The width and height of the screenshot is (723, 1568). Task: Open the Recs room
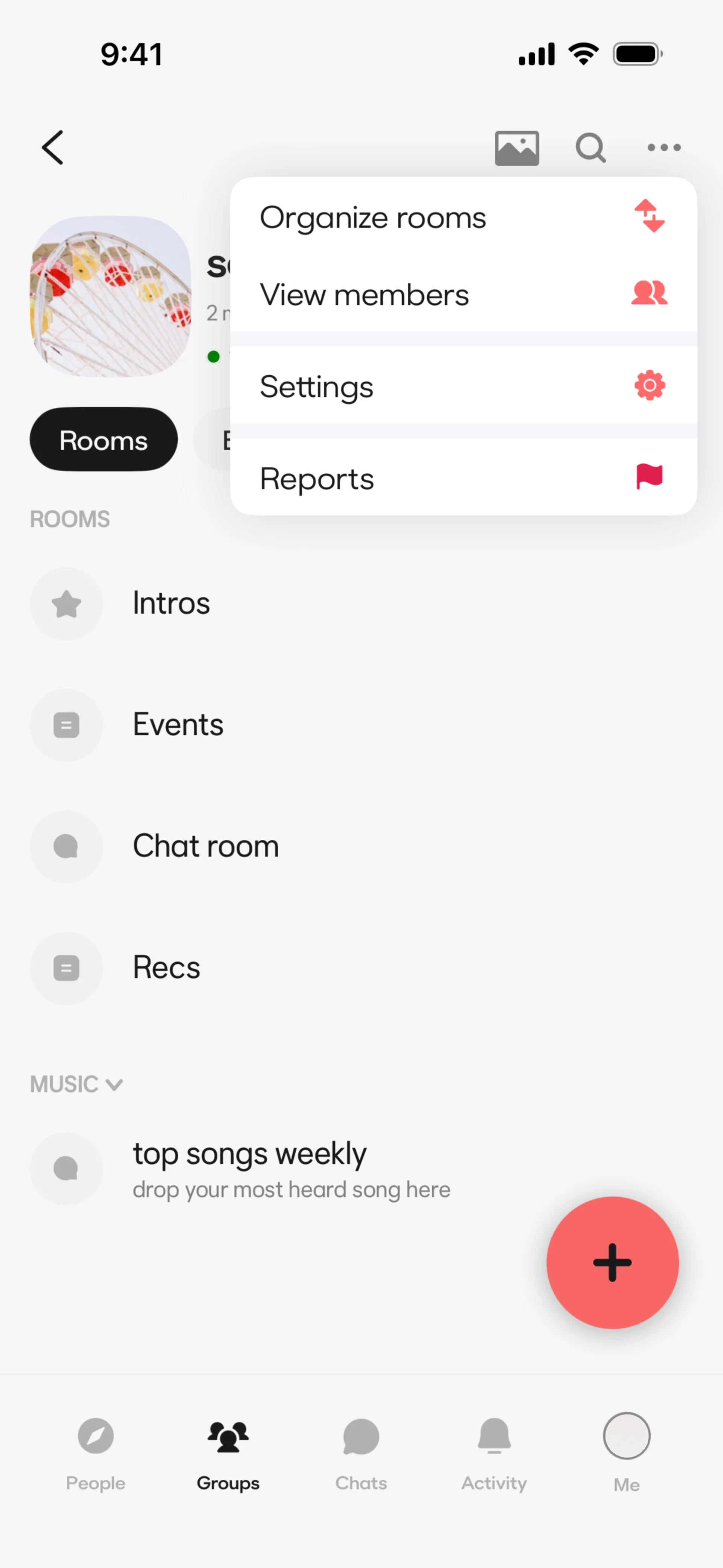pos(166,967)
